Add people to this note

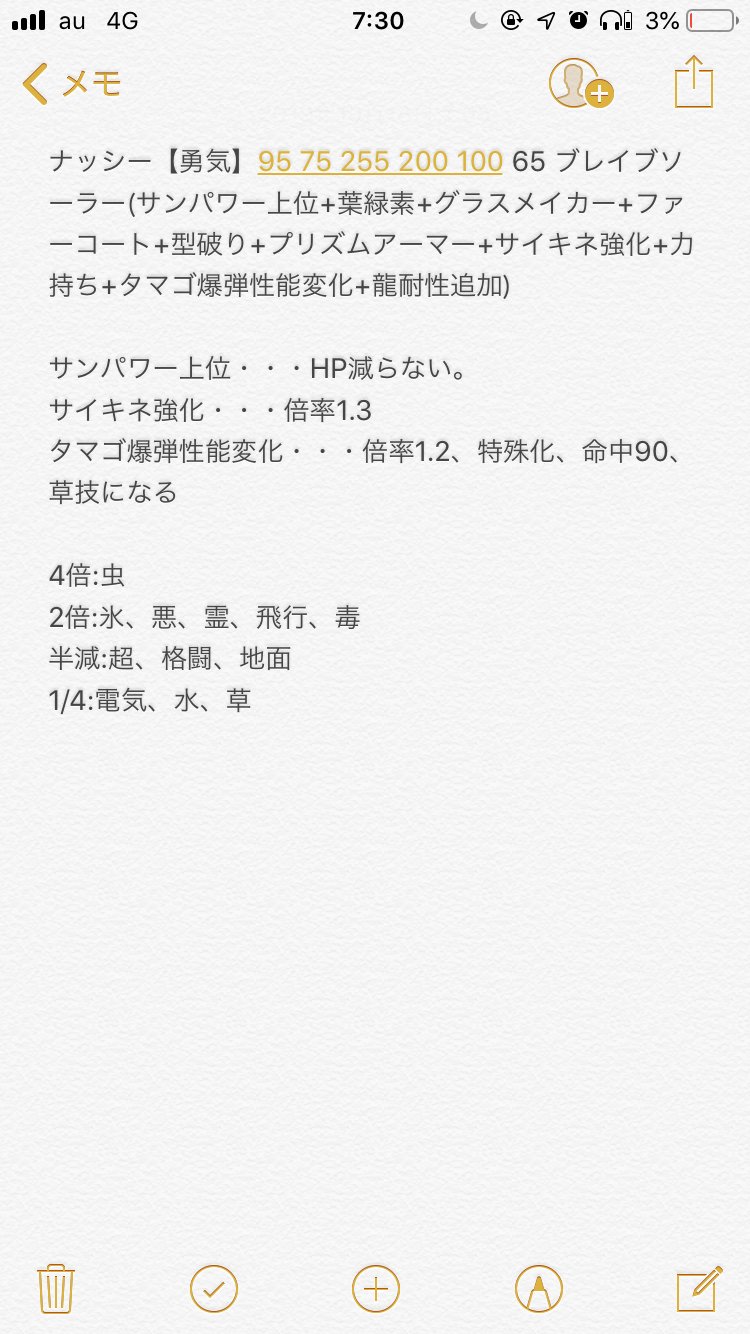click(x=581, y=83)
